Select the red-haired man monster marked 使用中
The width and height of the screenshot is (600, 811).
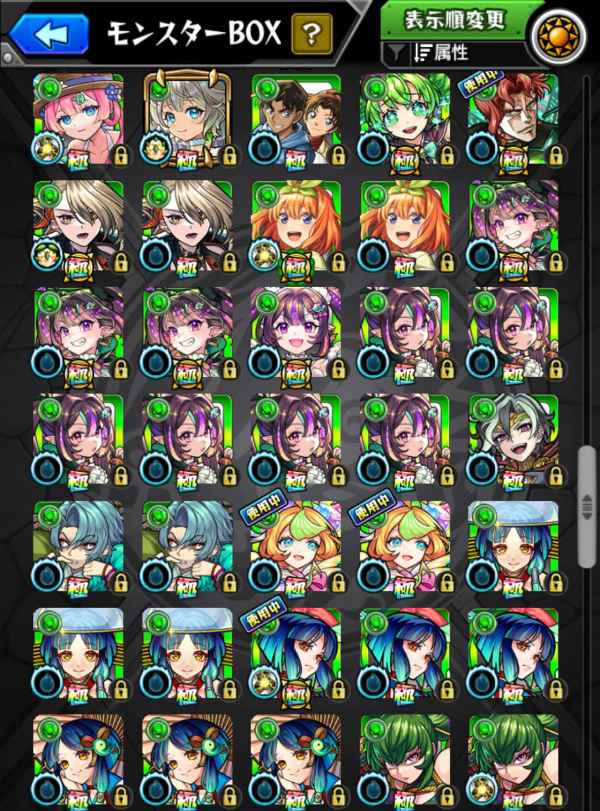click(513, 119)
